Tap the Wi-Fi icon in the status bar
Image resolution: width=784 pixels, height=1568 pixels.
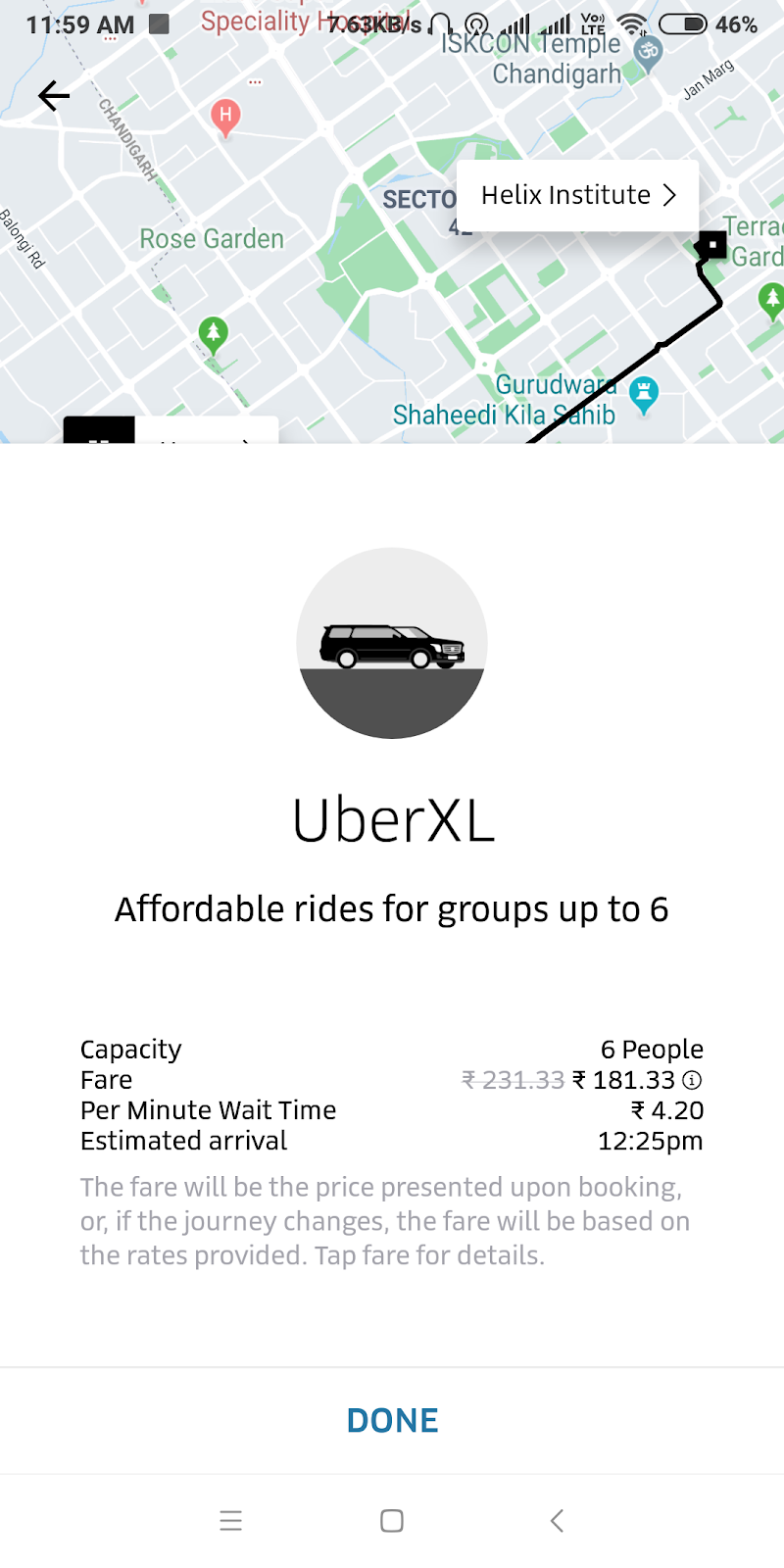pos(632,24)
